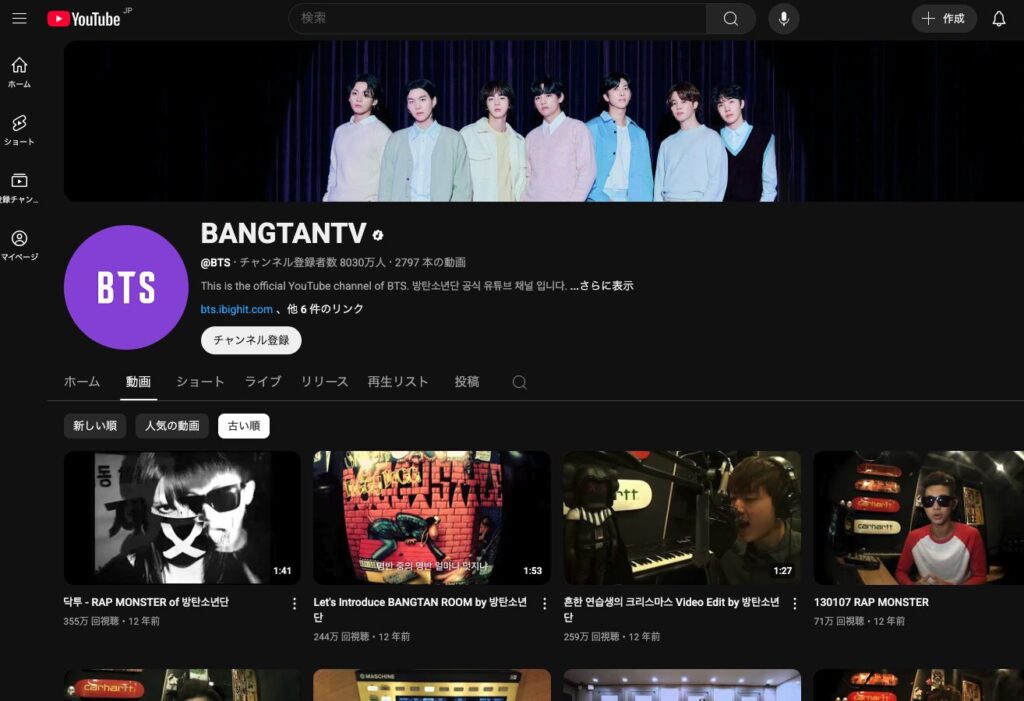
Task: Play the 닥투 - RAP MONSTER video
Action: tap(182, 517)
